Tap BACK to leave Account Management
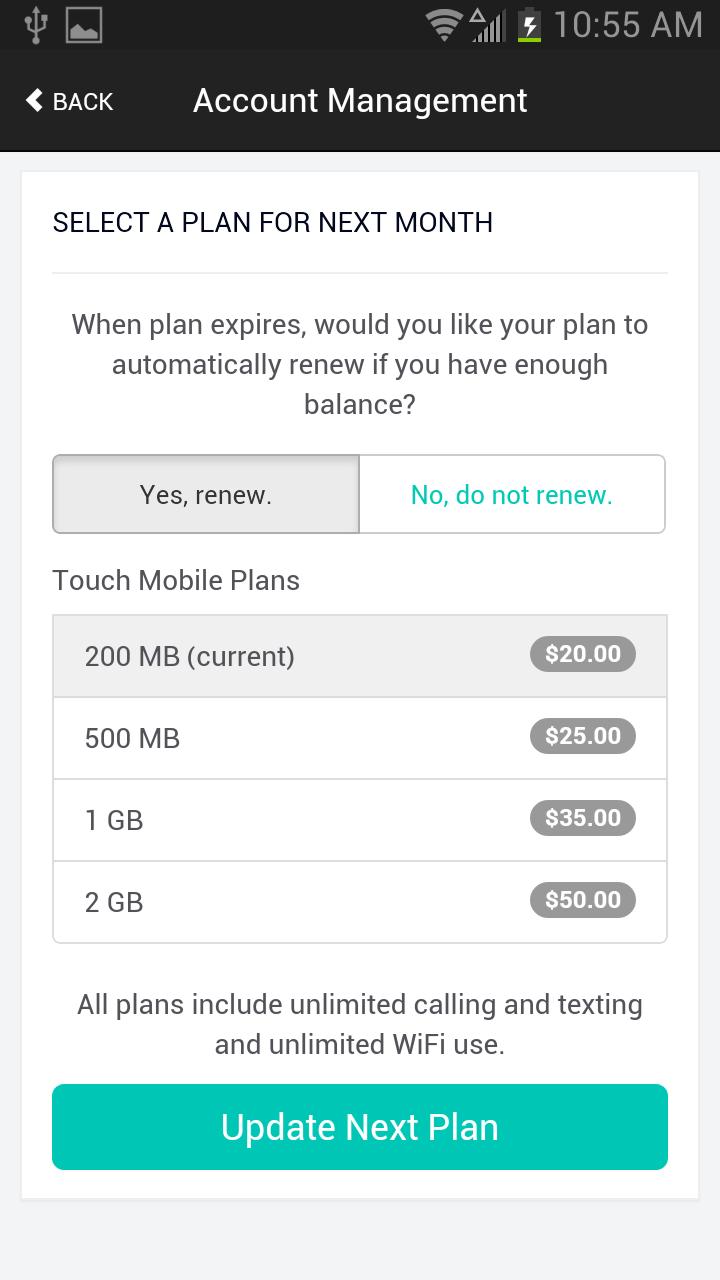The width and height of the screenshot is (720, 1280). [x=68, y=101]
